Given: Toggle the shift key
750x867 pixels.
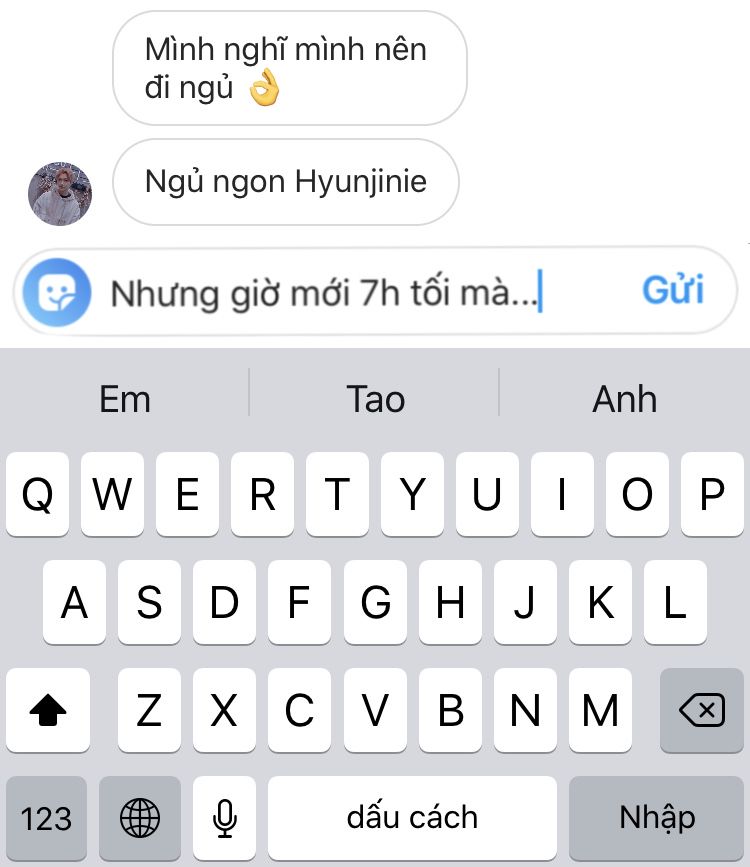Looking at the screenshot, I should pos(48,711).
